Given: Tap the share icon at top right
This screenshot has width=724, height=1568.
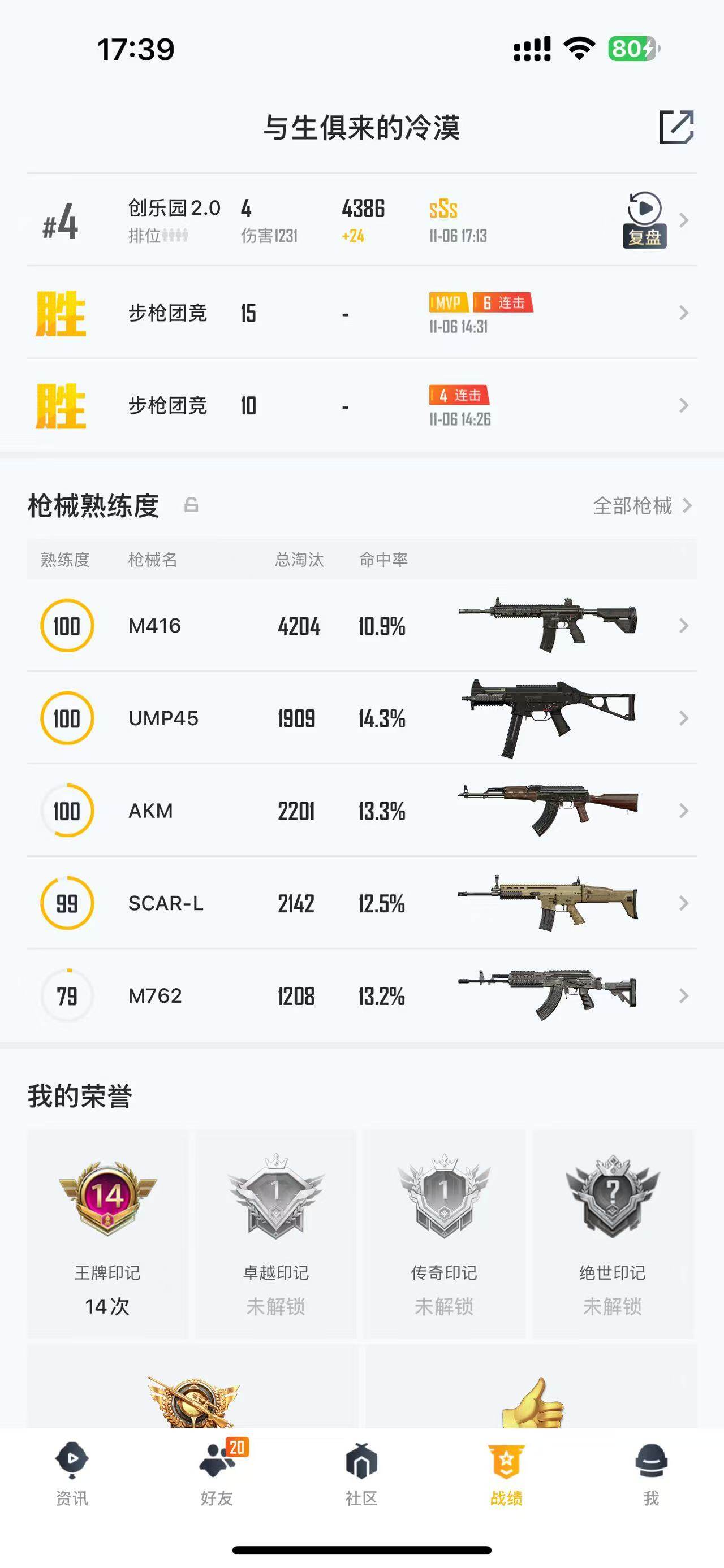Looking at the screenshot, I should point(676,127).
